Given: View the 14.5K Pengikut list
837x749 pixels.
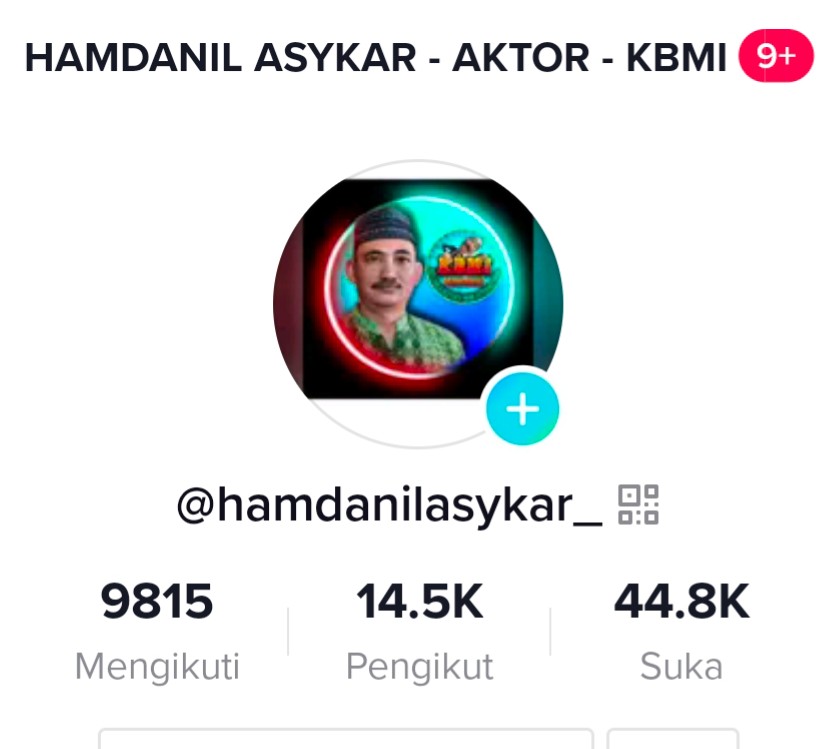Looking at the screenshot, I should point(419,630).
